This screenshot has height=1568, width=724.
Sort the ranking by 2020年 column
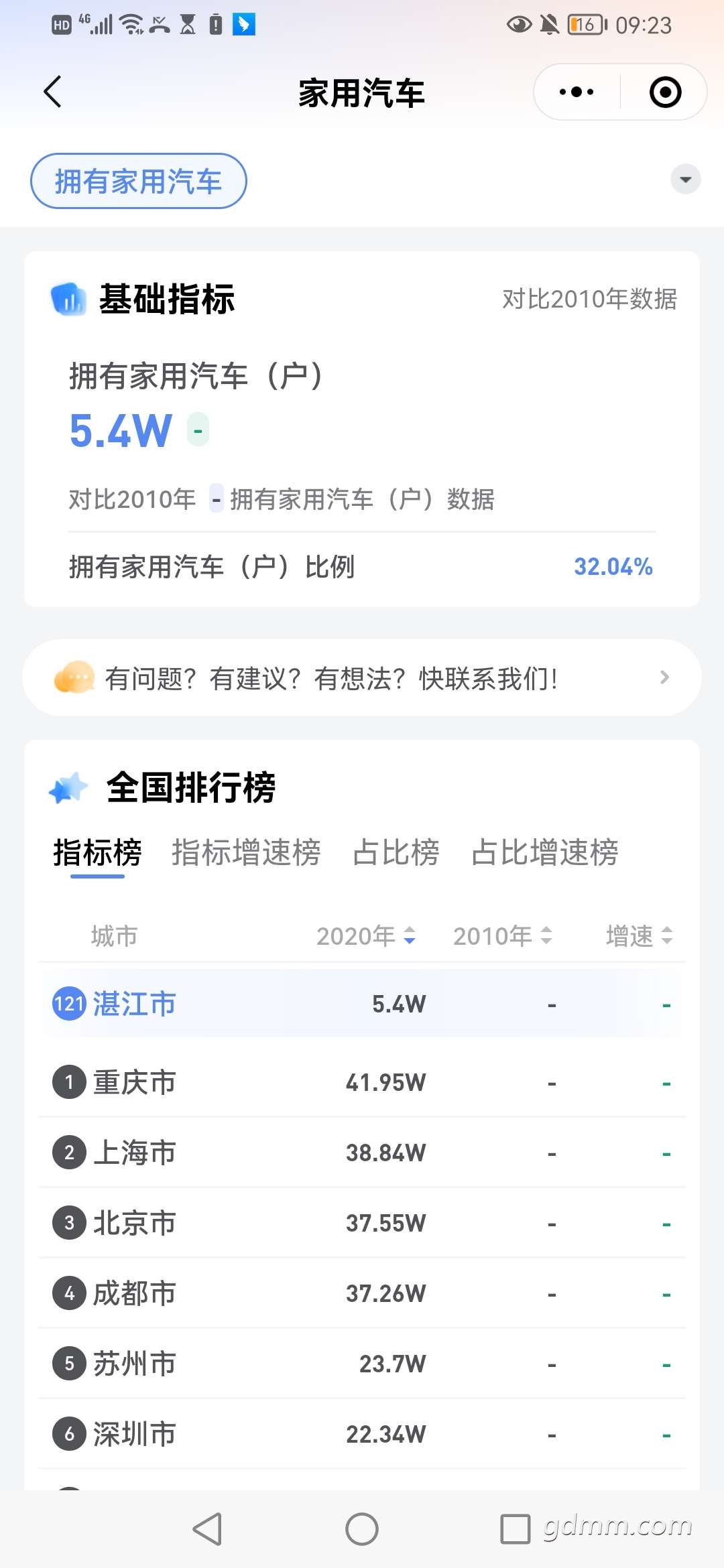point(366,935)
